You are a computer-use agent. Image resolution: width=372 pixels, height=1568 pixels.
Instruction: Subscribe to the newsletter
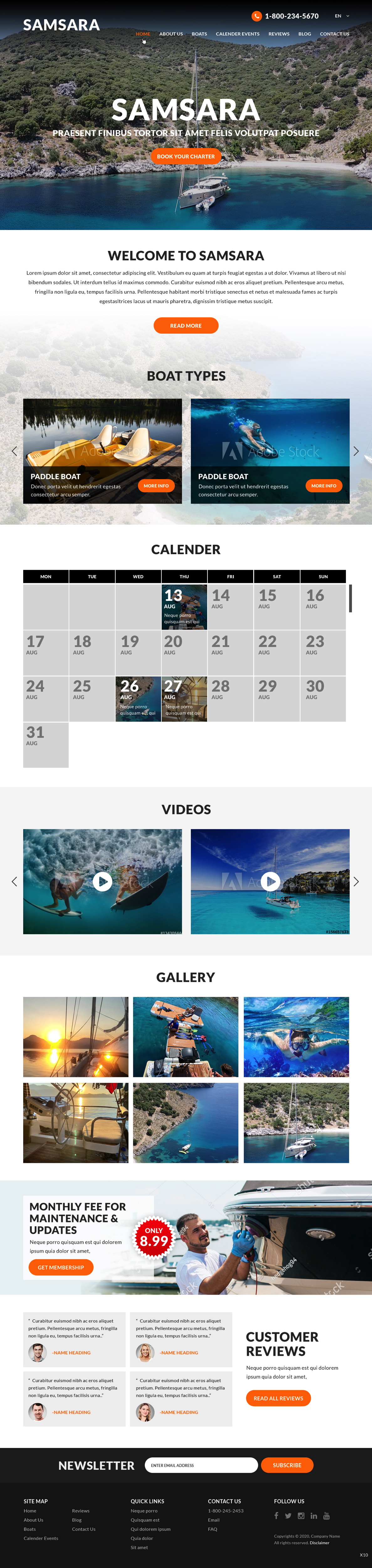287,1465
